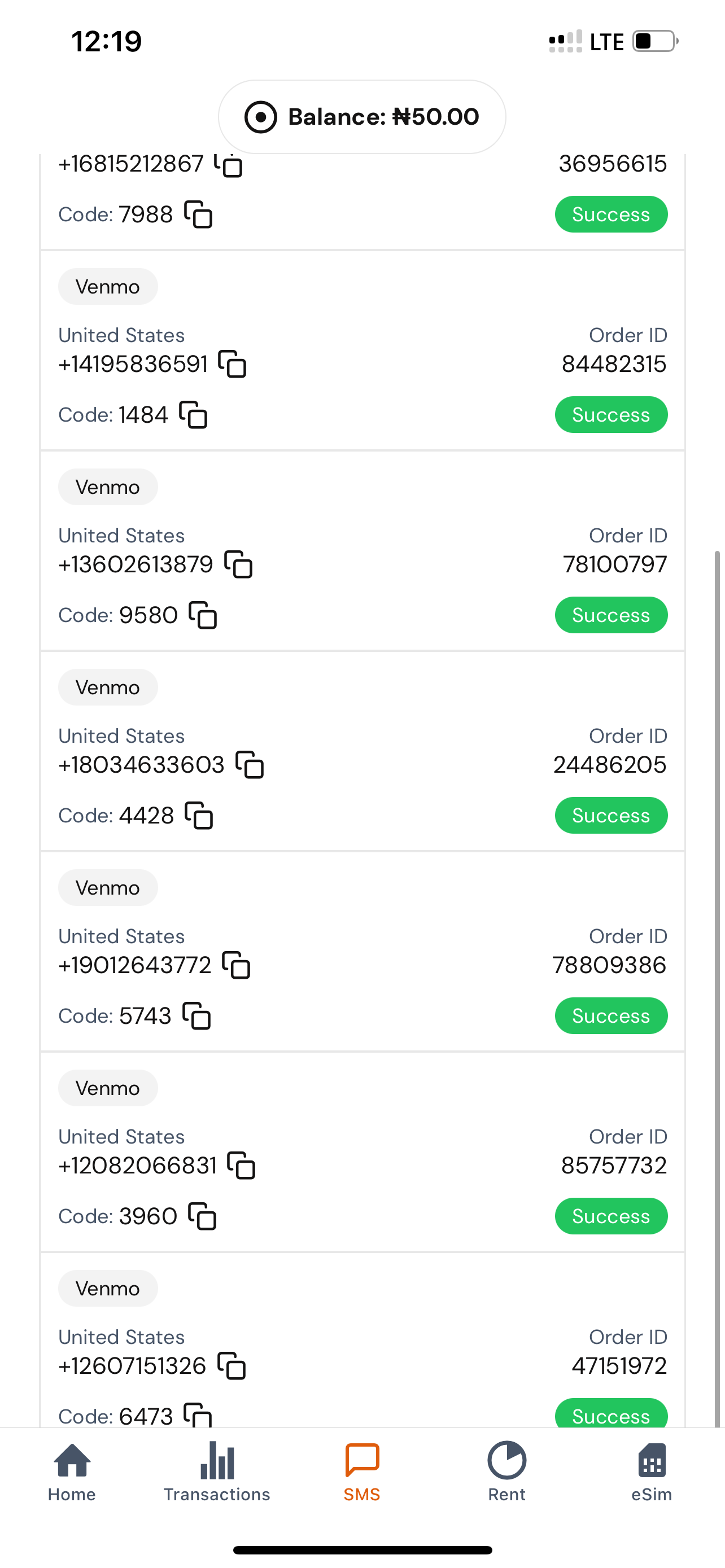Copy the code 3960
Screen dimensions: 725x1568
pyautogui.click(x=202, y=1216)
